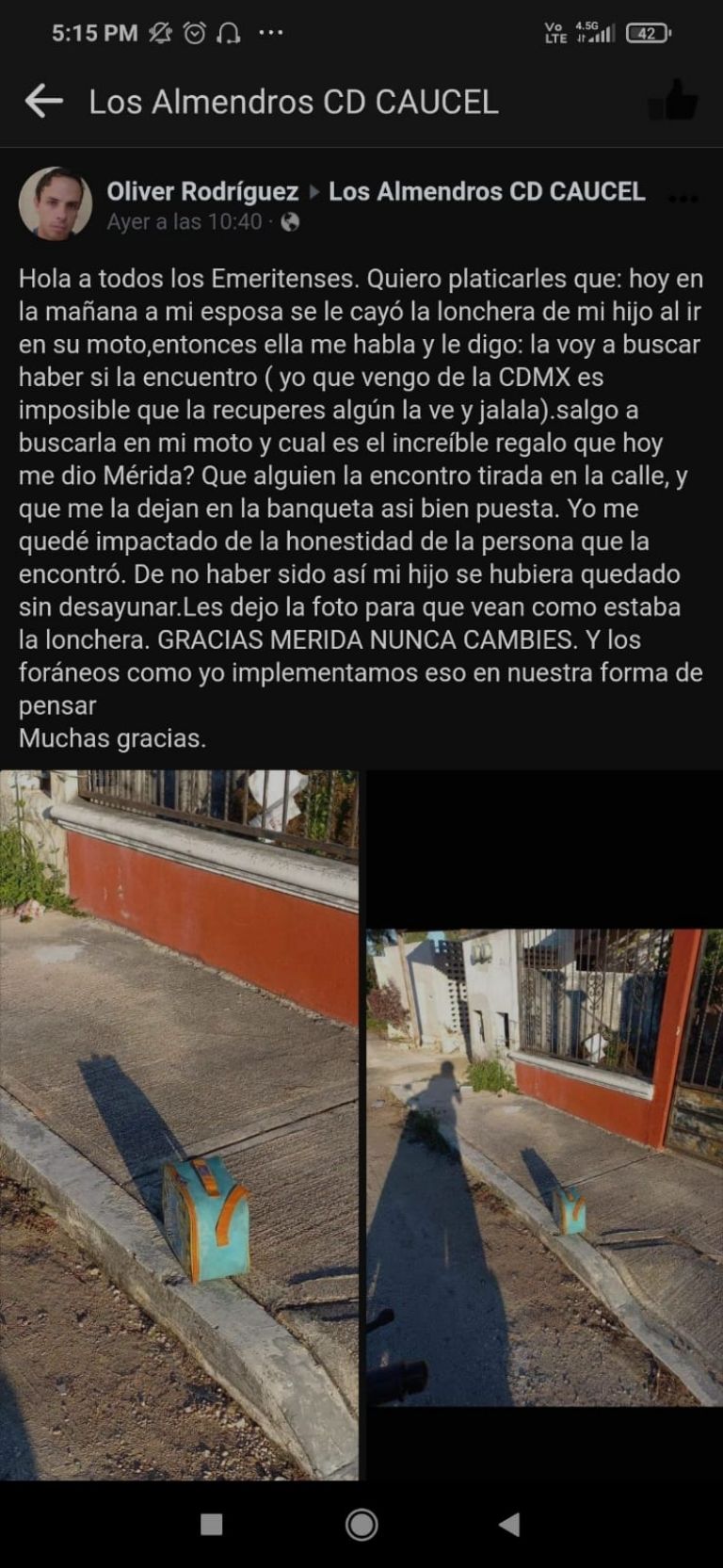The image size is (723, 1568).
Task: Tap the system home button
Action: pos(361,1524)
